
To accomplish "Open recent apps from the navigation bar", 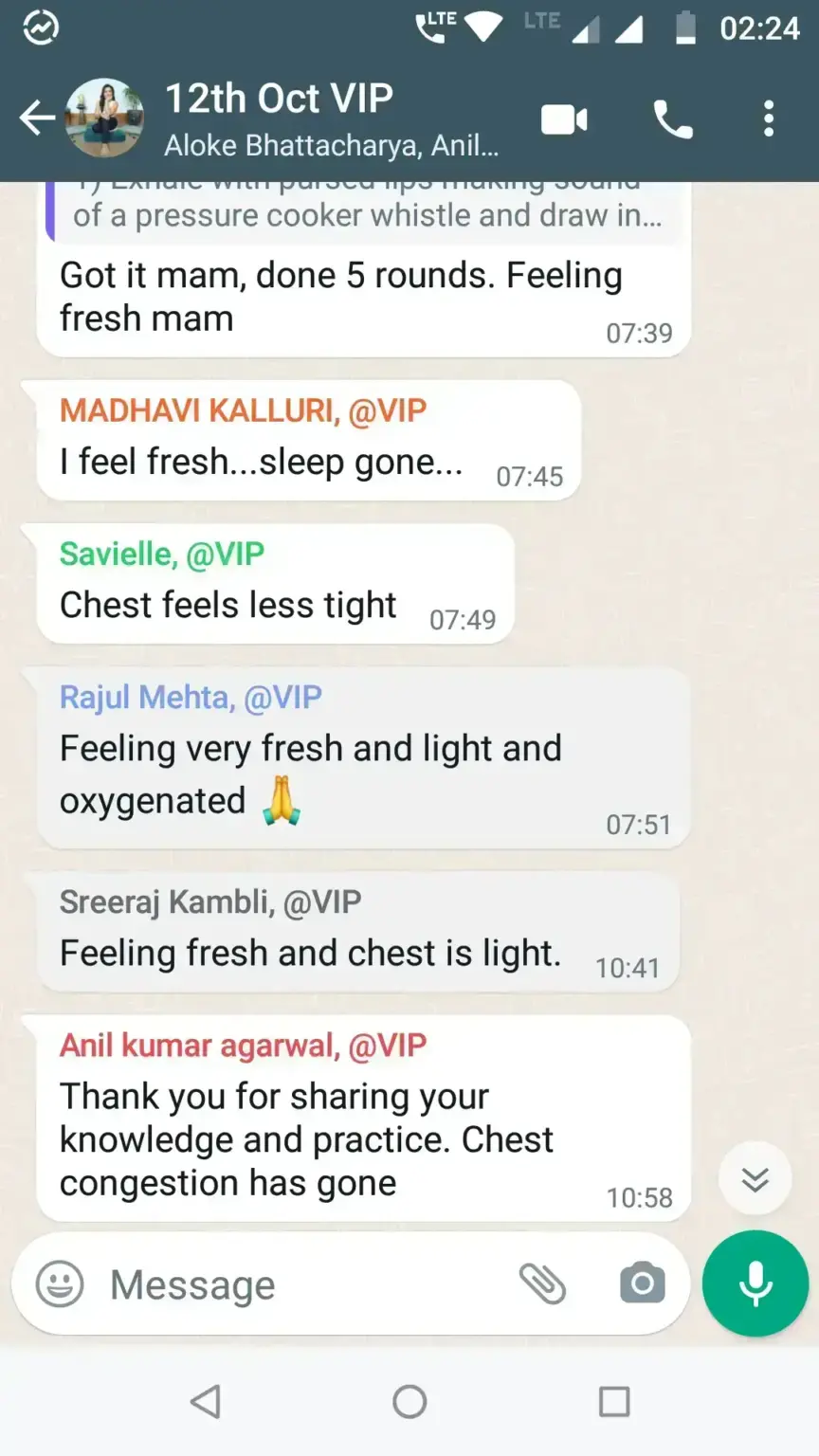I will (614, 1401).
